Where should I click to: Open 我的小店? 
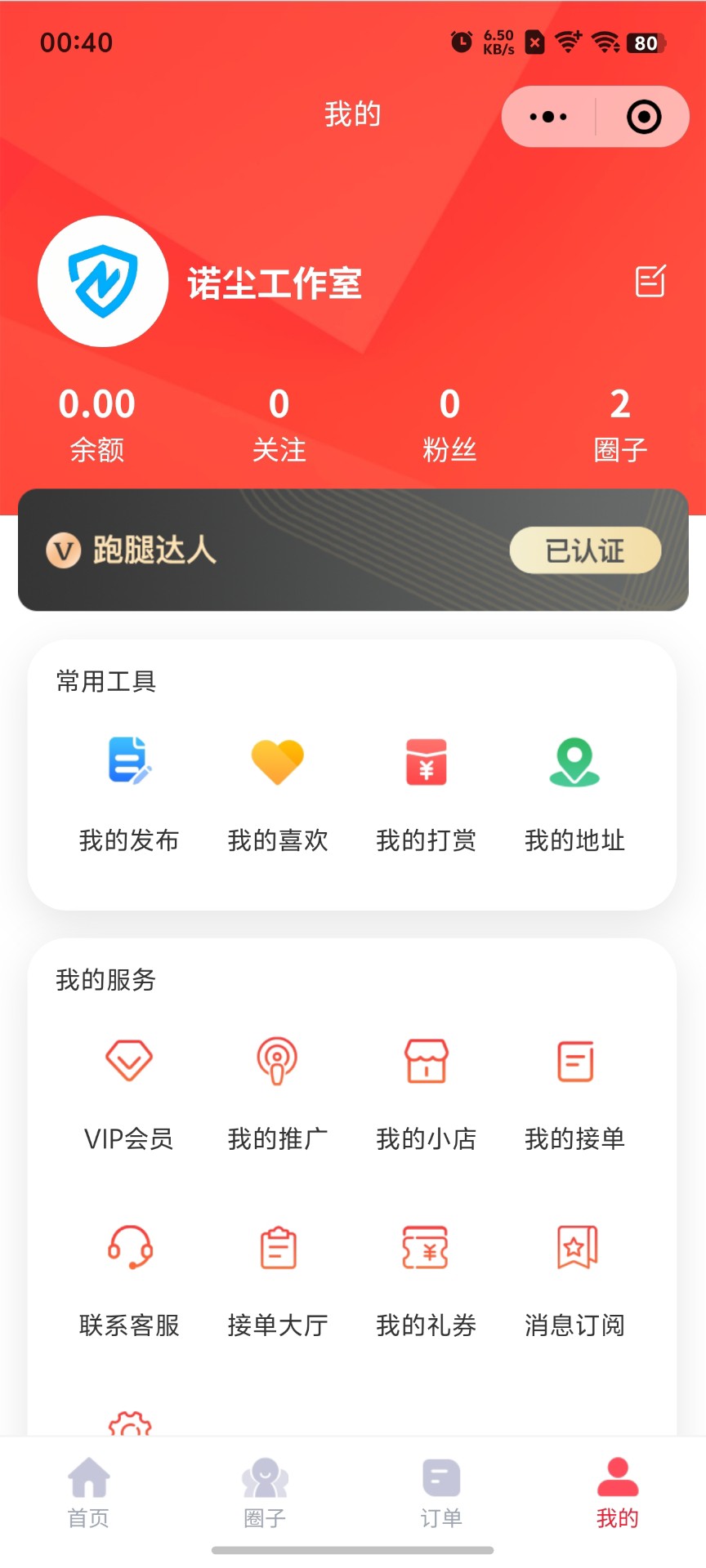tap(426, 1091)
